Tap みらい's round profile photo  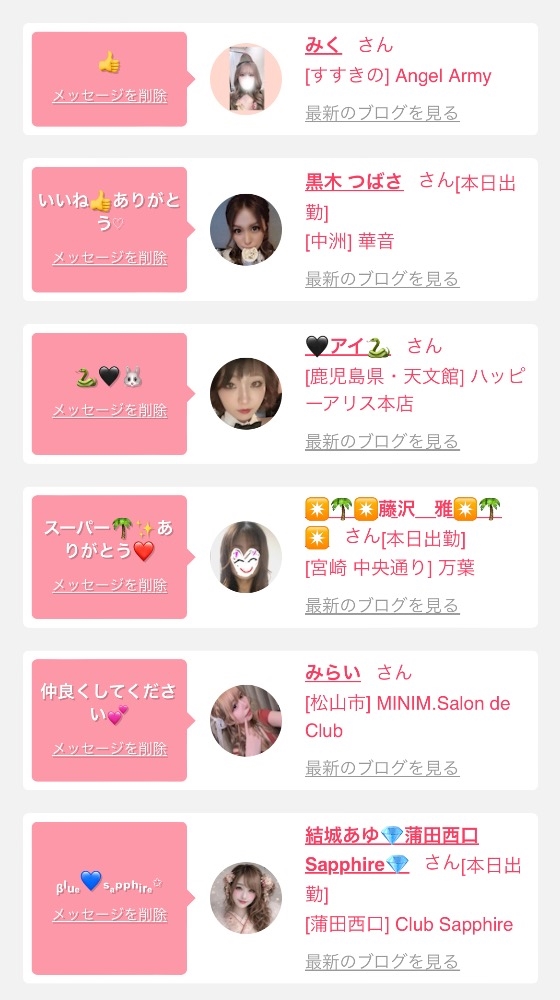(246, 721)
